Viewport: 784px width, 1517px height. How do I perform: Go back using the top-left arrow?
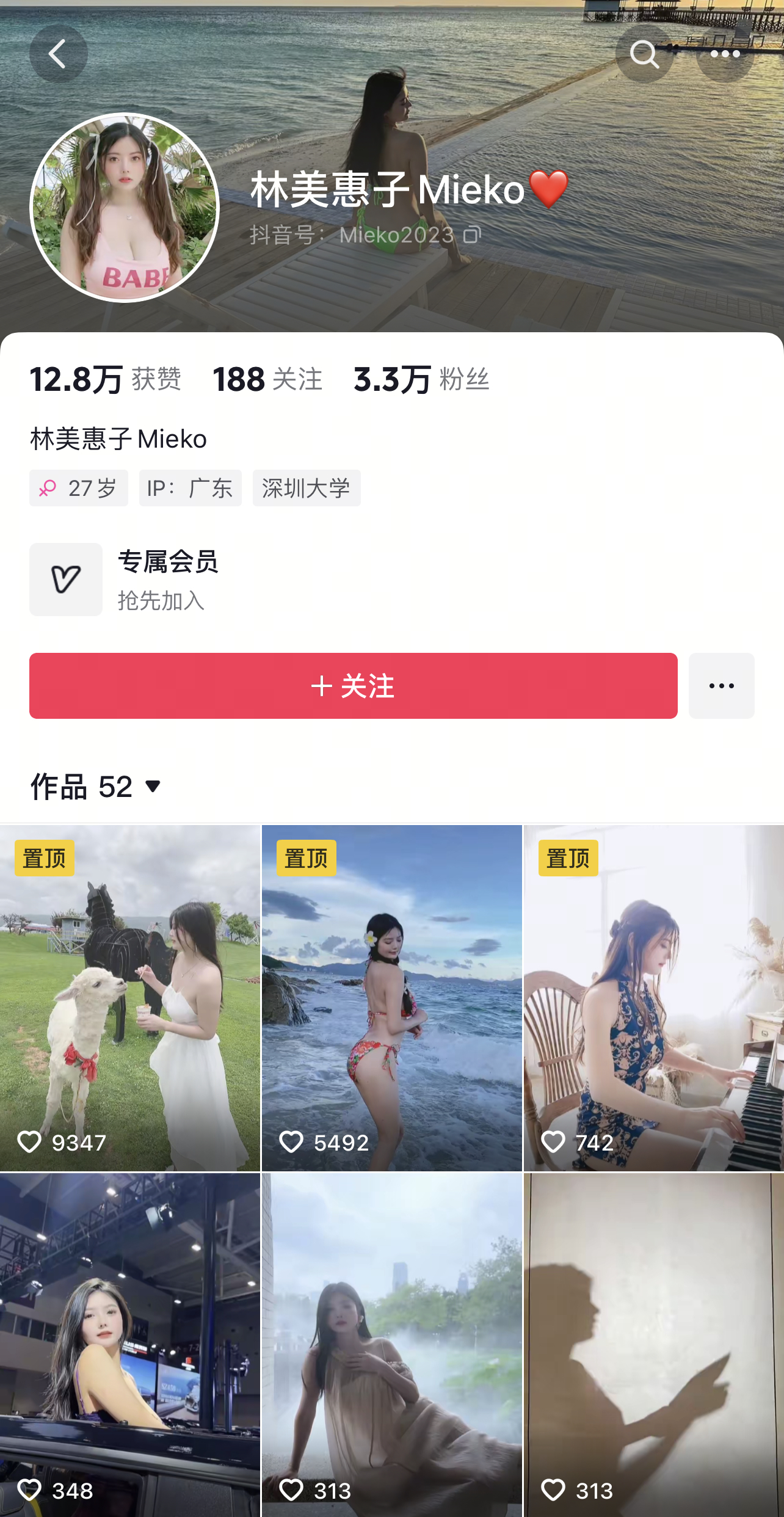[58, 54]
